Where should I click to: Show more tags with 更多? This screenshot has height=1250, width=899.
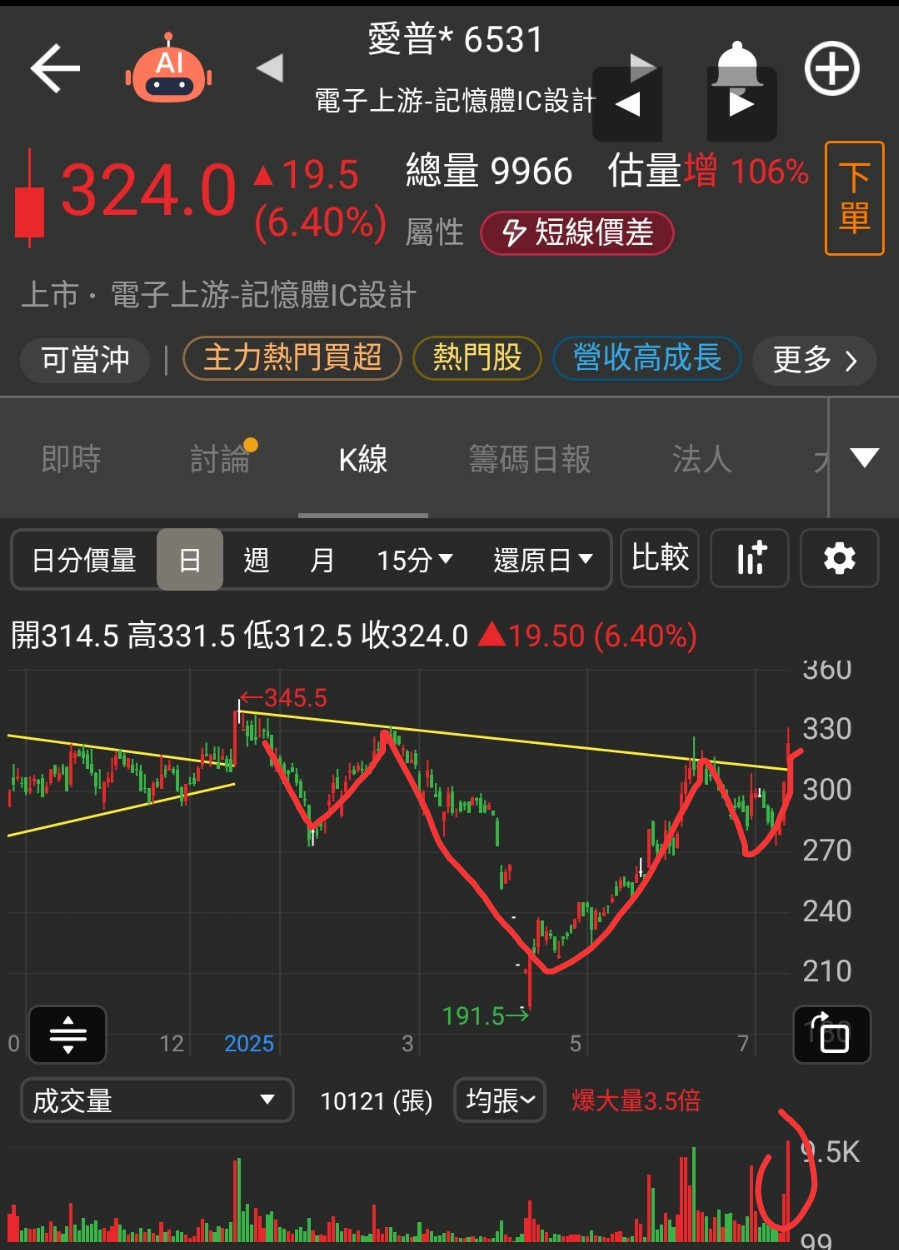pos(814,360)
